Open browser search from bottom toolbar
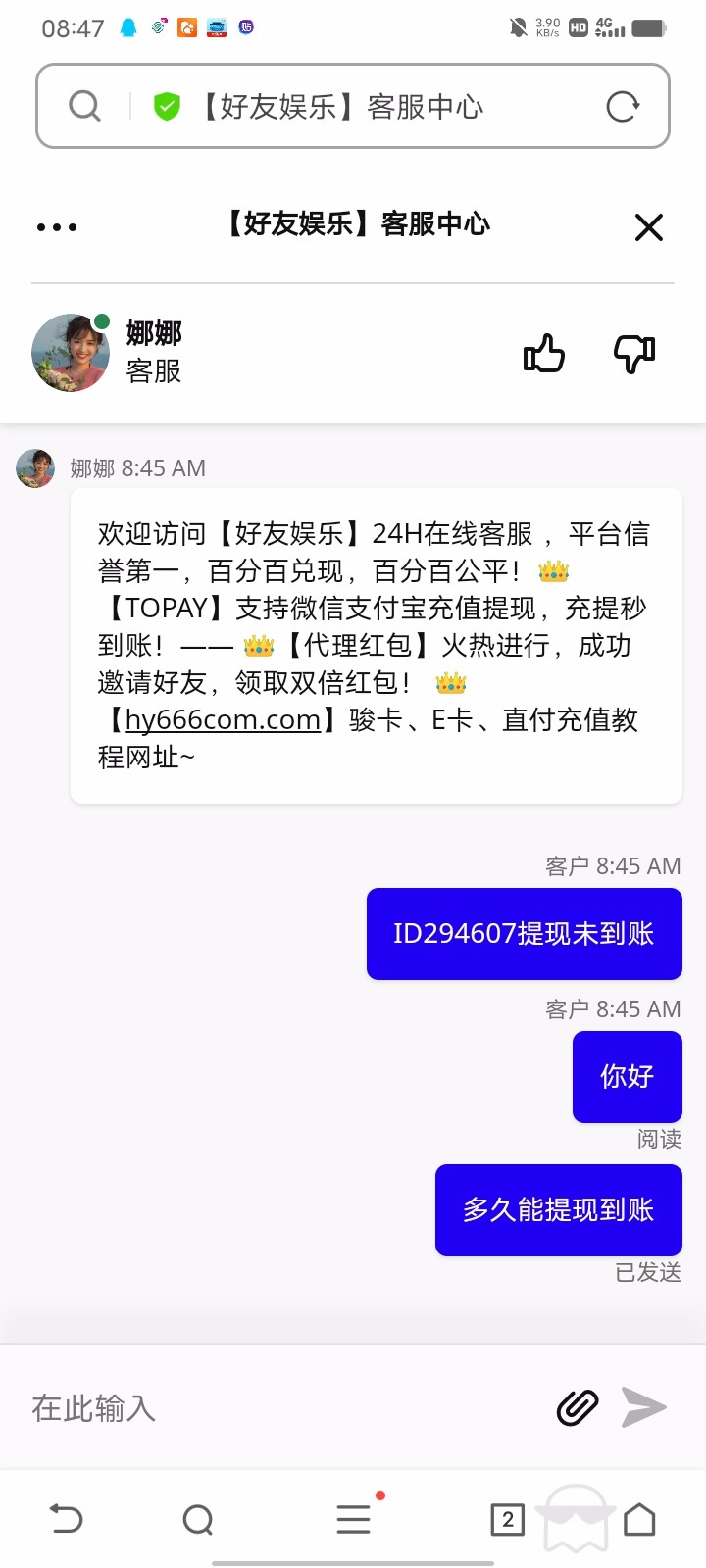Screen dimensions: 706x1568 tap(198, 1519)
